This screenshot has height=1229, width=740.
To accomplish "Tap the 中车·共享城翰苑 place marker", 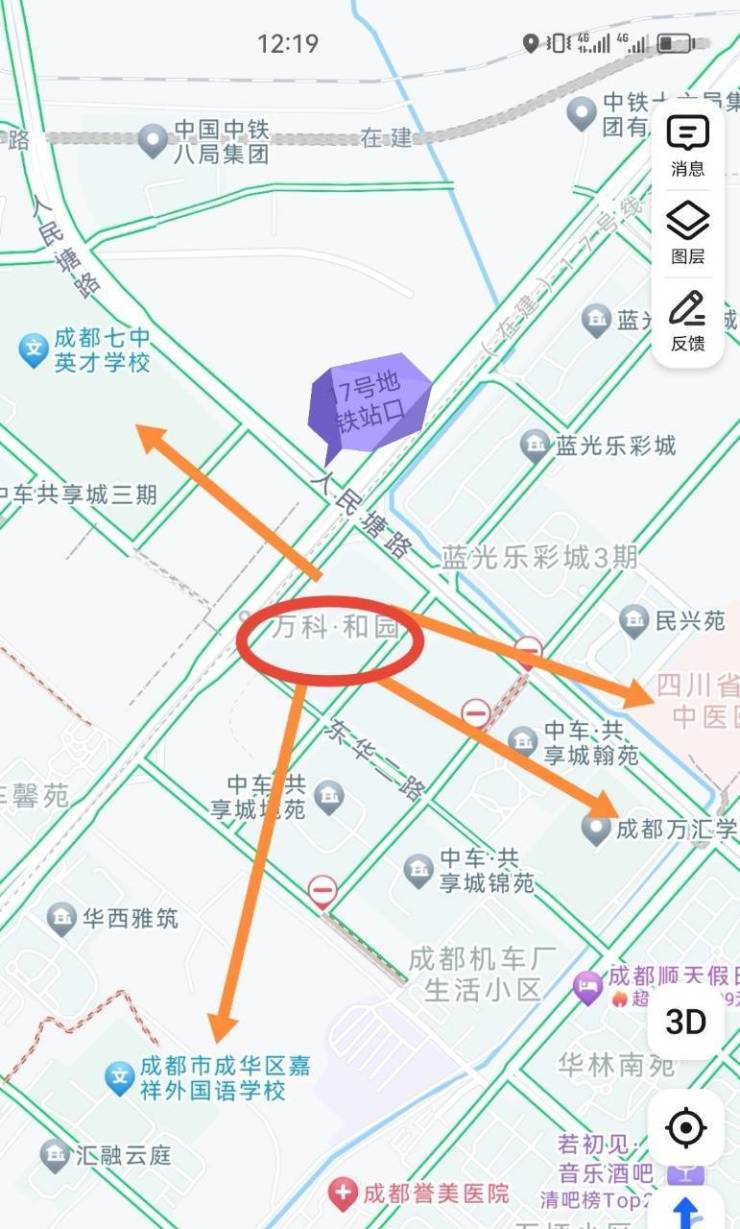I will (523, 741).
